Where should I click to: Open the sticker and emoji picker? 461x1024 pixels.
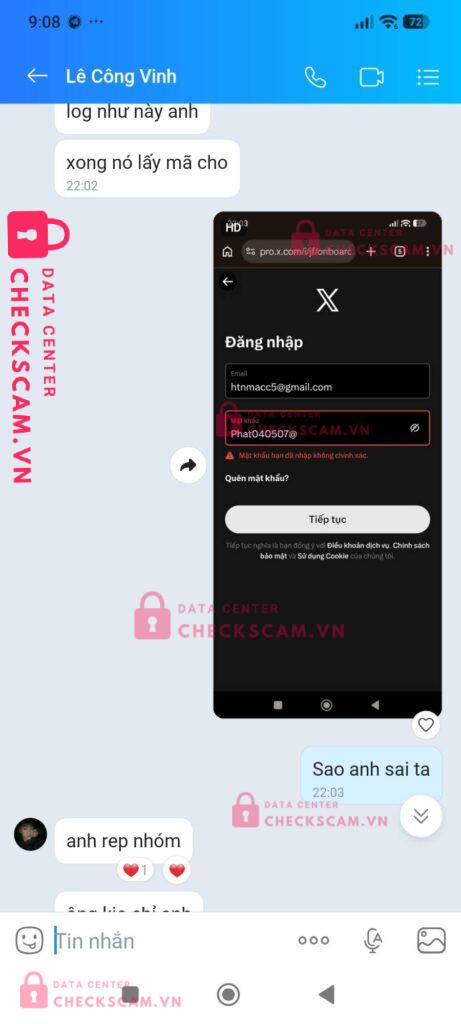[29, 940]
